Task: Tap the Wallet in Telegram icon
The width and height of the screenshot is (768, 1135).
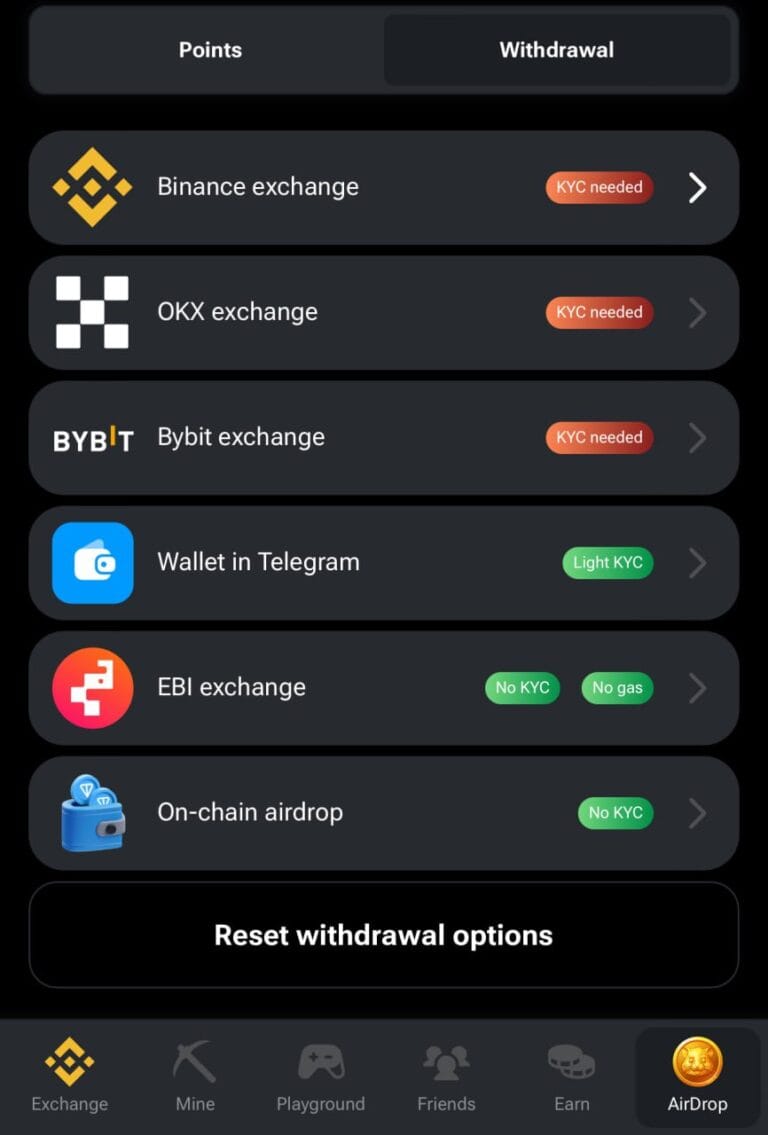Action: point(92,562)
